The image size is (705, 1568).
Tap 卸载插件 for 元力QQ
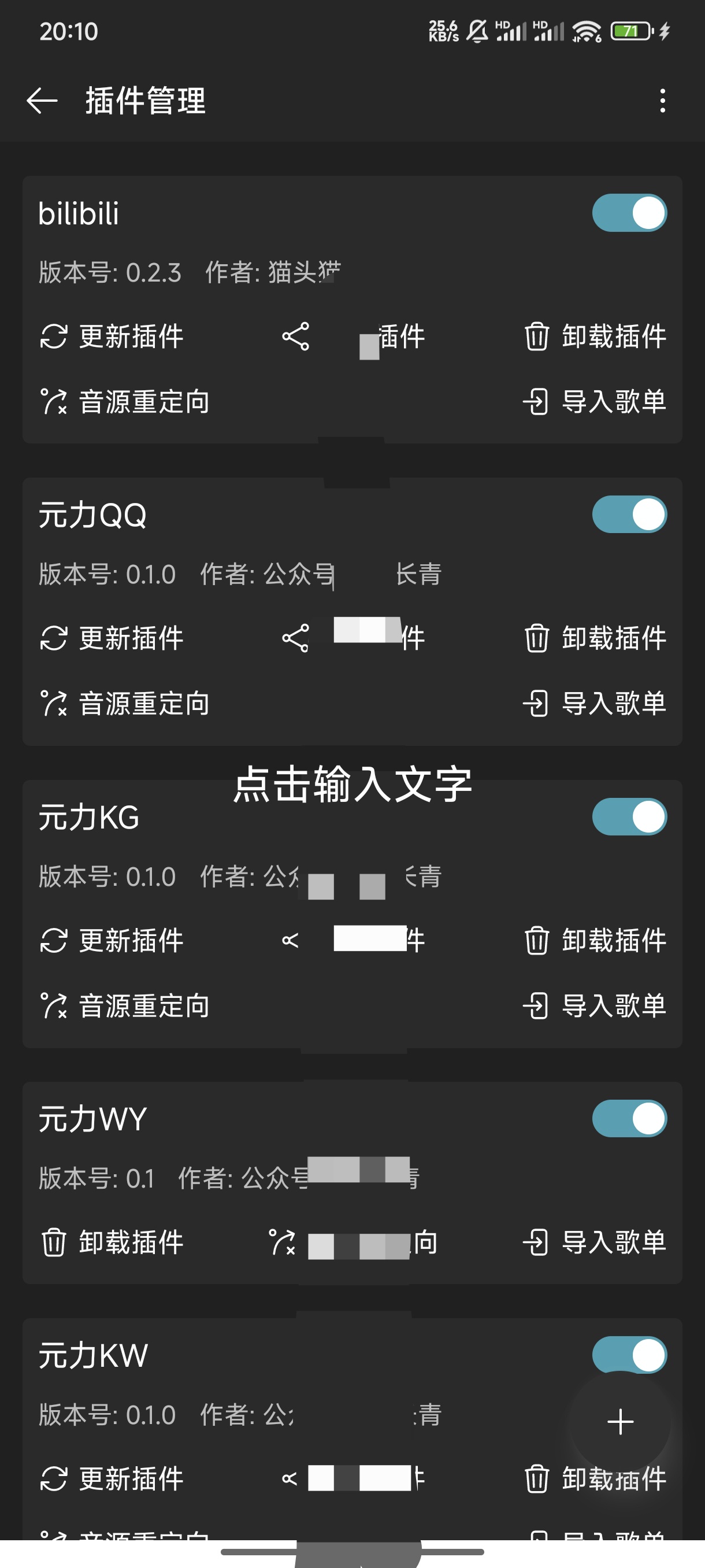coord(595,638)
